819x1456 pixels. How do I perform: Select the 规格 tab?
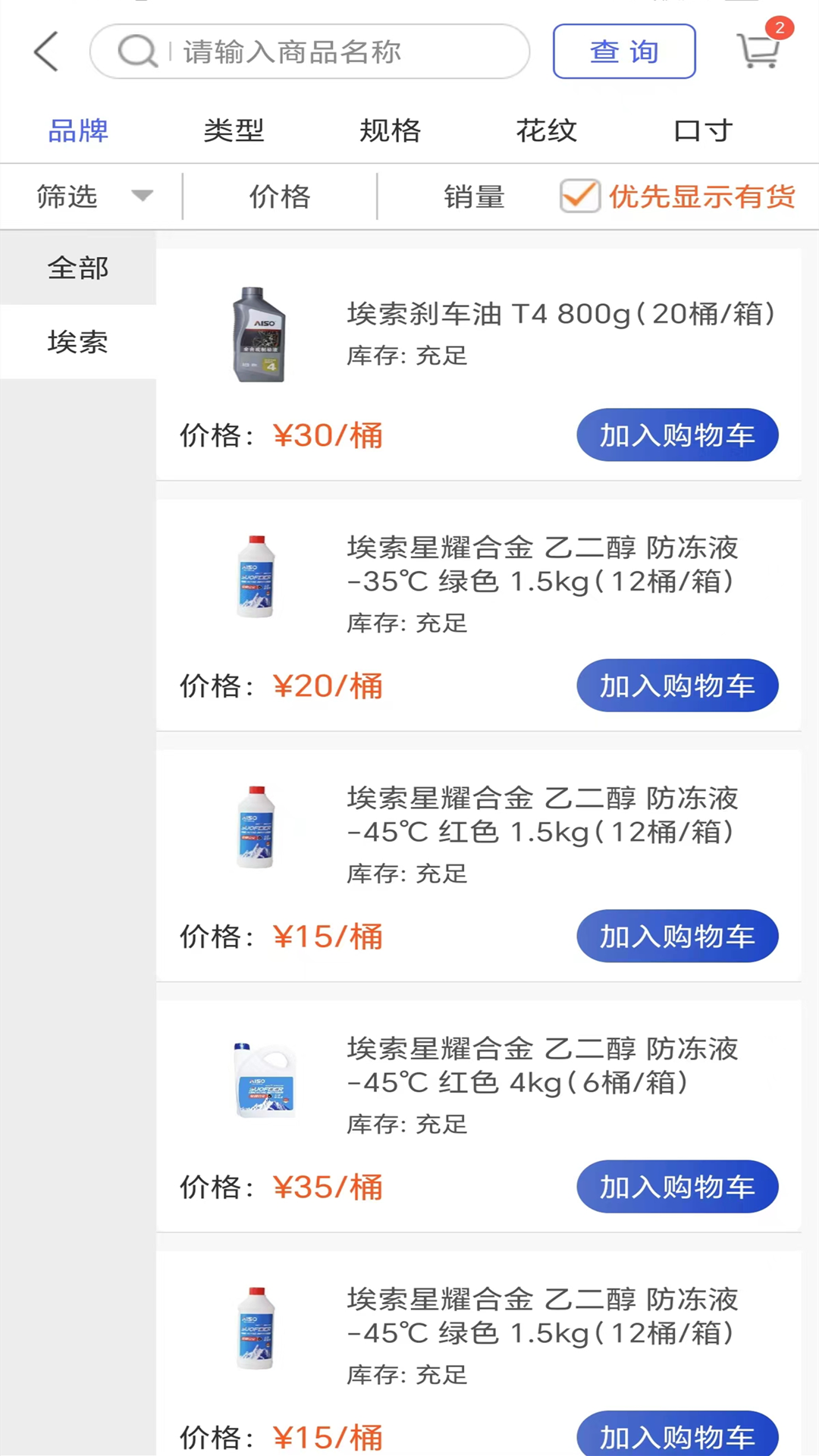390,130
